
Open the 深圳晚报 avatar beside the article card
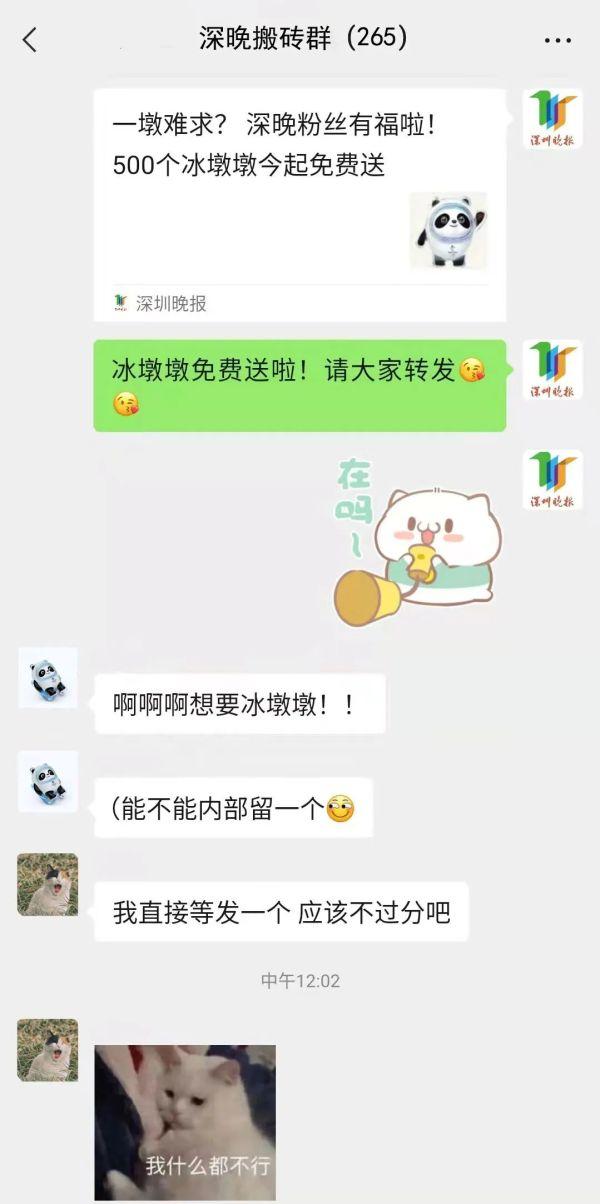[x=552, y=118]
